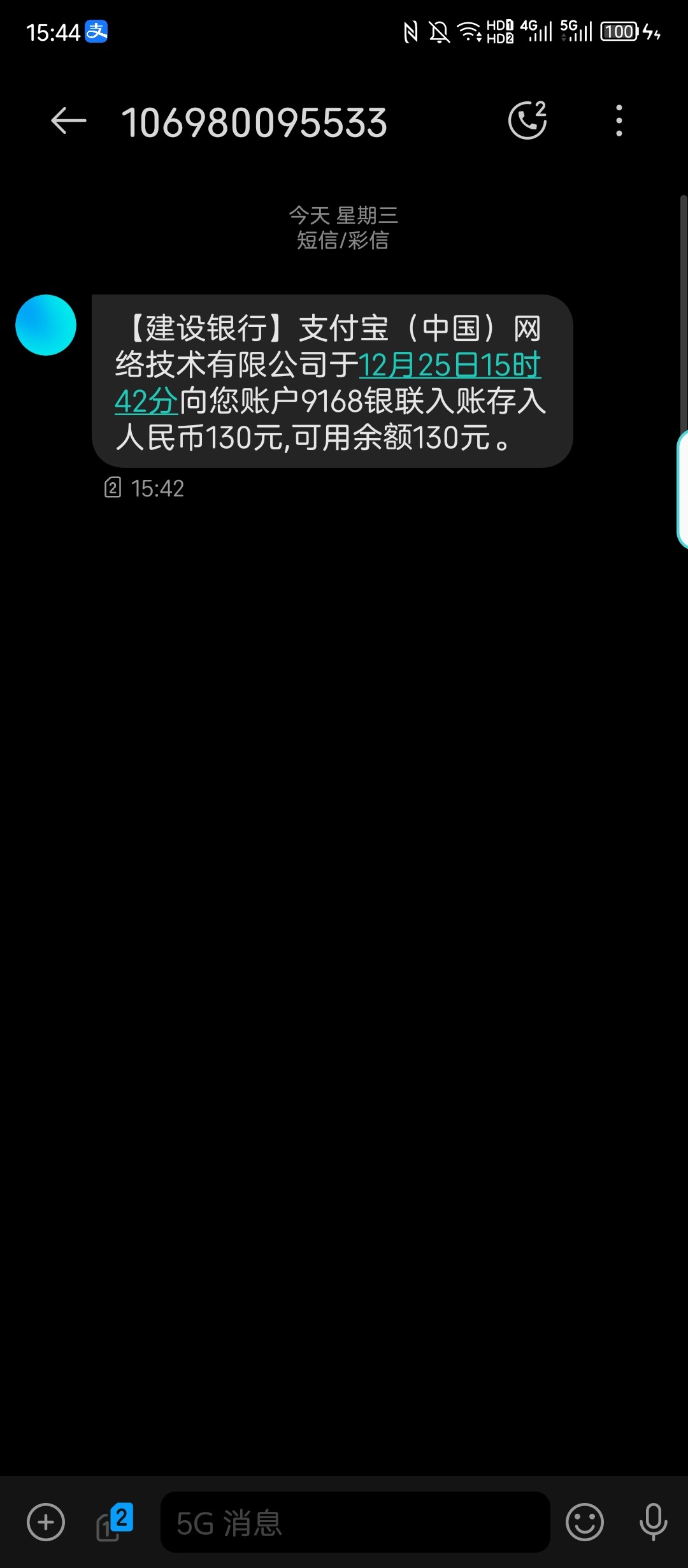This screenshot has width=688, height=1568.
Task: Focus the 5G 消息 message input field
Action: click(x=355, y=1522)
